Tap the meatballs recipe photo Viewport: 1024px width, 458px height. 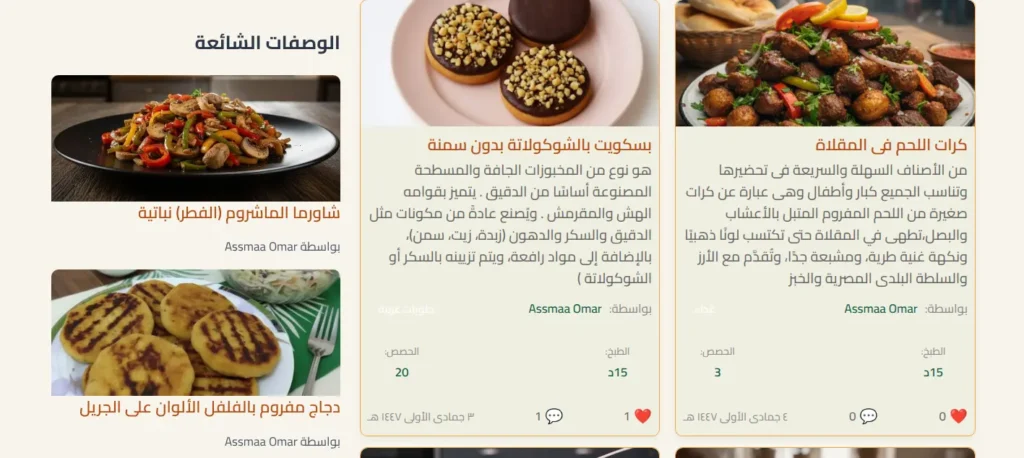[825, 62]
